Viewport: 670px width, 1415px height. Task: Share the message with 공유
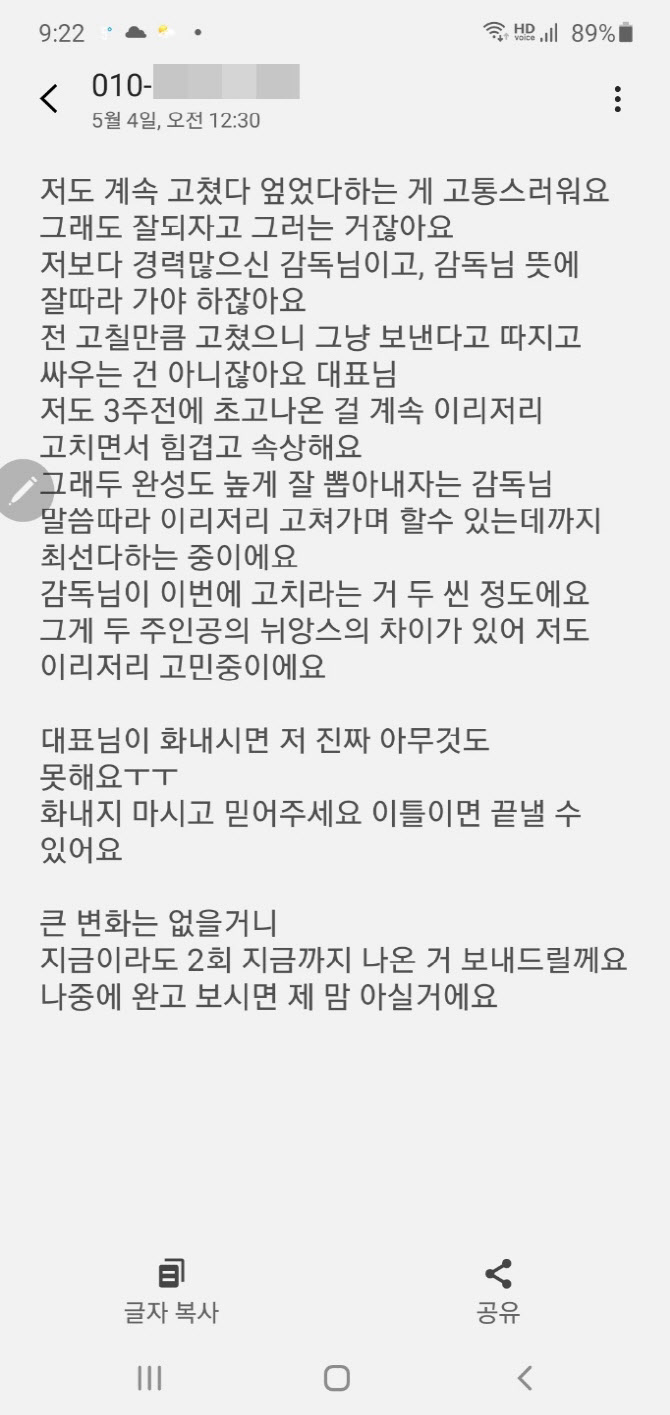pos(498,1290)
